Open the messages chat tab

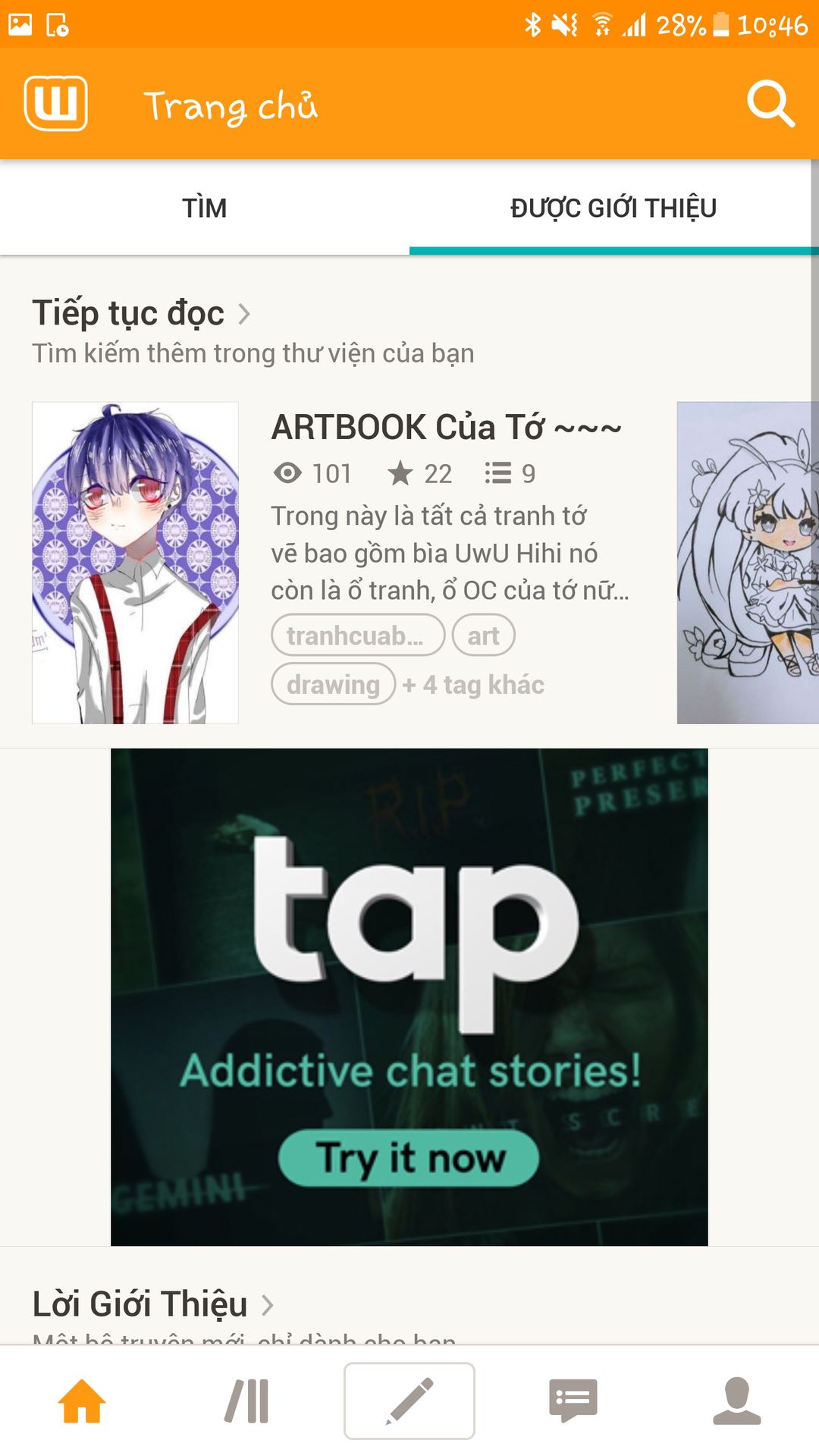pos(573,1401)
